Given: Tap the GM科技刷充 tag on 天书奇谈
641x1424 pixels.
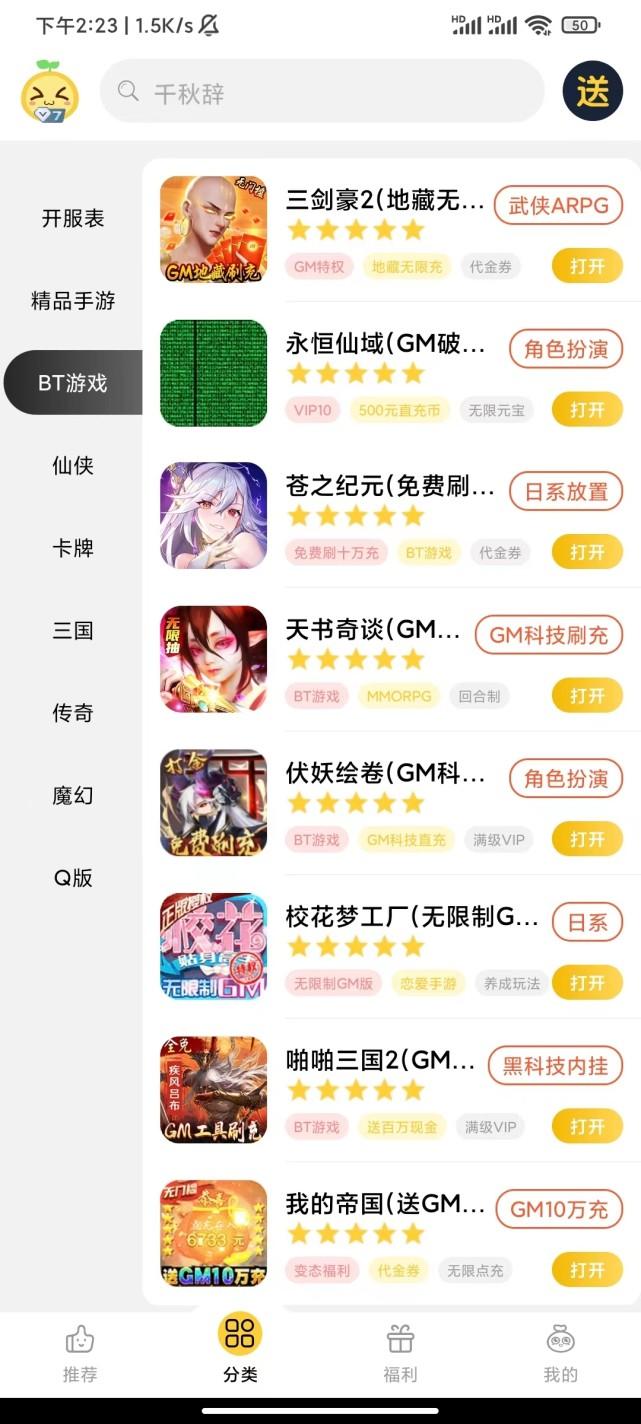Looking at the screenshot, I should click(548, 635).
